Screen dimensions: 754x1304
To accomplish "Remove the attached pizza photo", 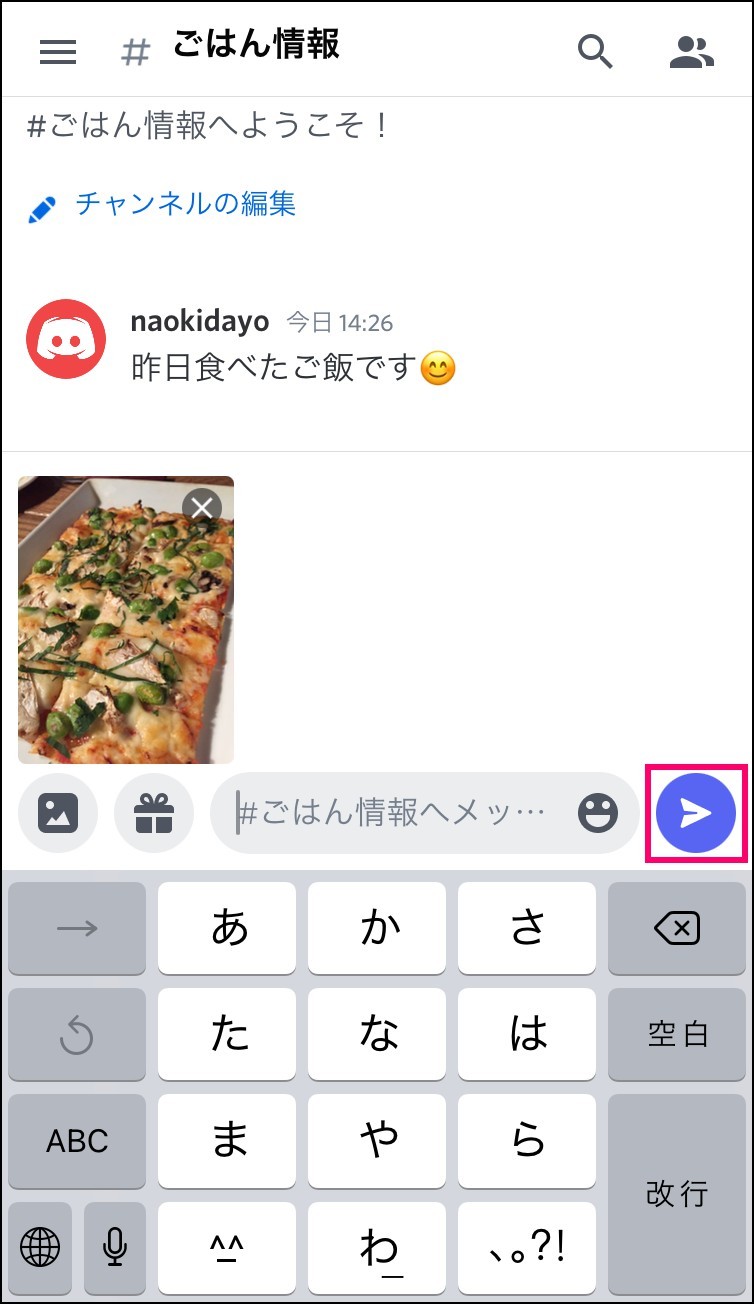I will (203, 508).
